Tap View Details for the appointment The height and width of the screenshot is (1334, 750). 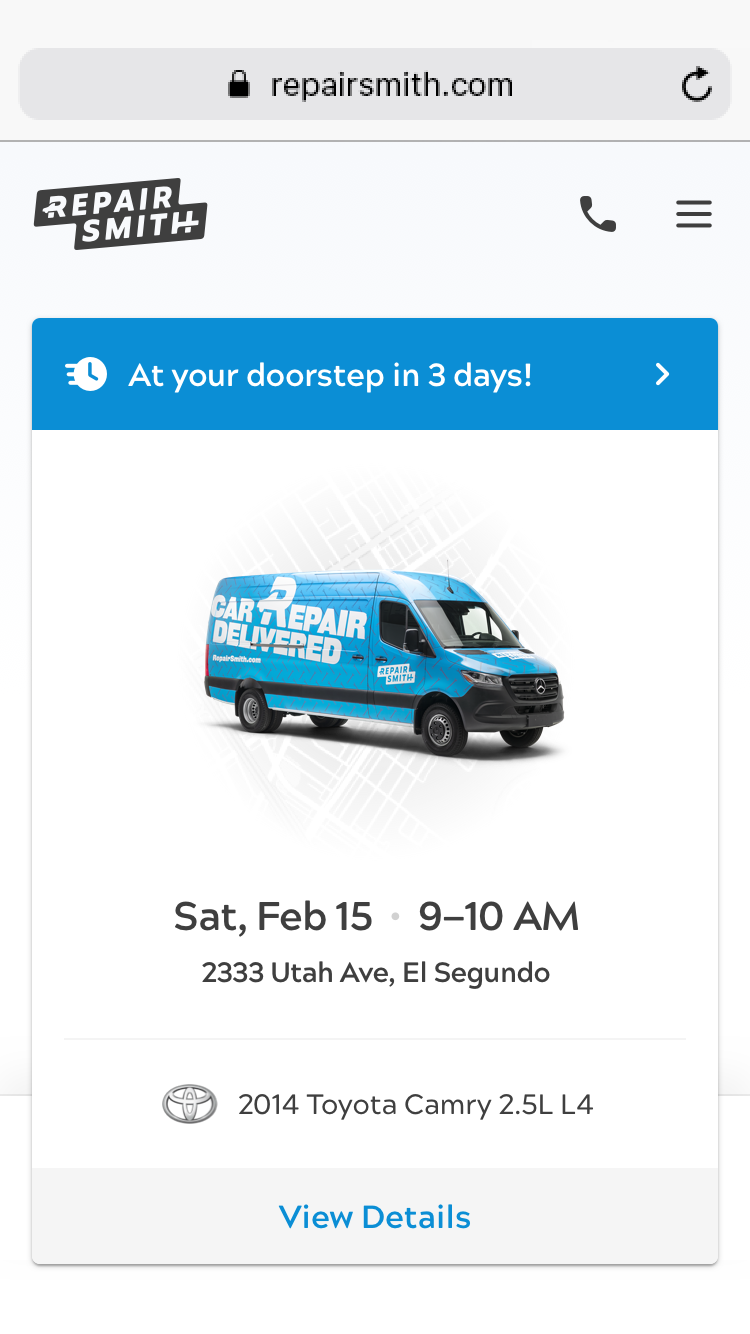(375, 1217)
